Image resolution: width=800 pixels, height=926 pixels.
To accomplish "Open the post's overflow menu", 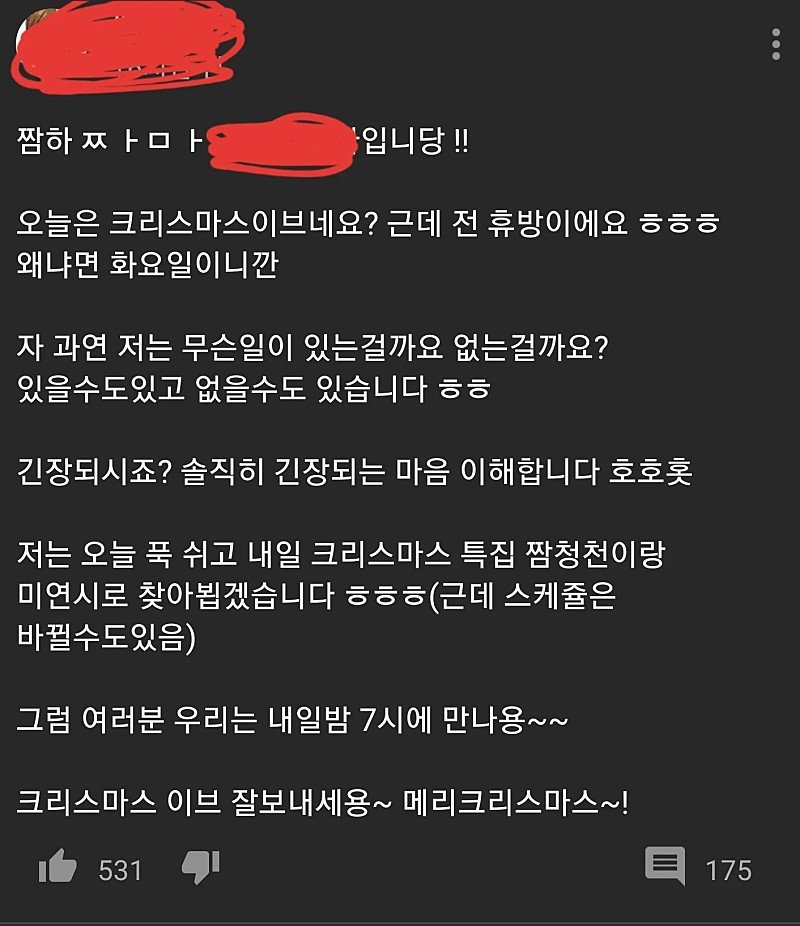I will click(776, 45).
